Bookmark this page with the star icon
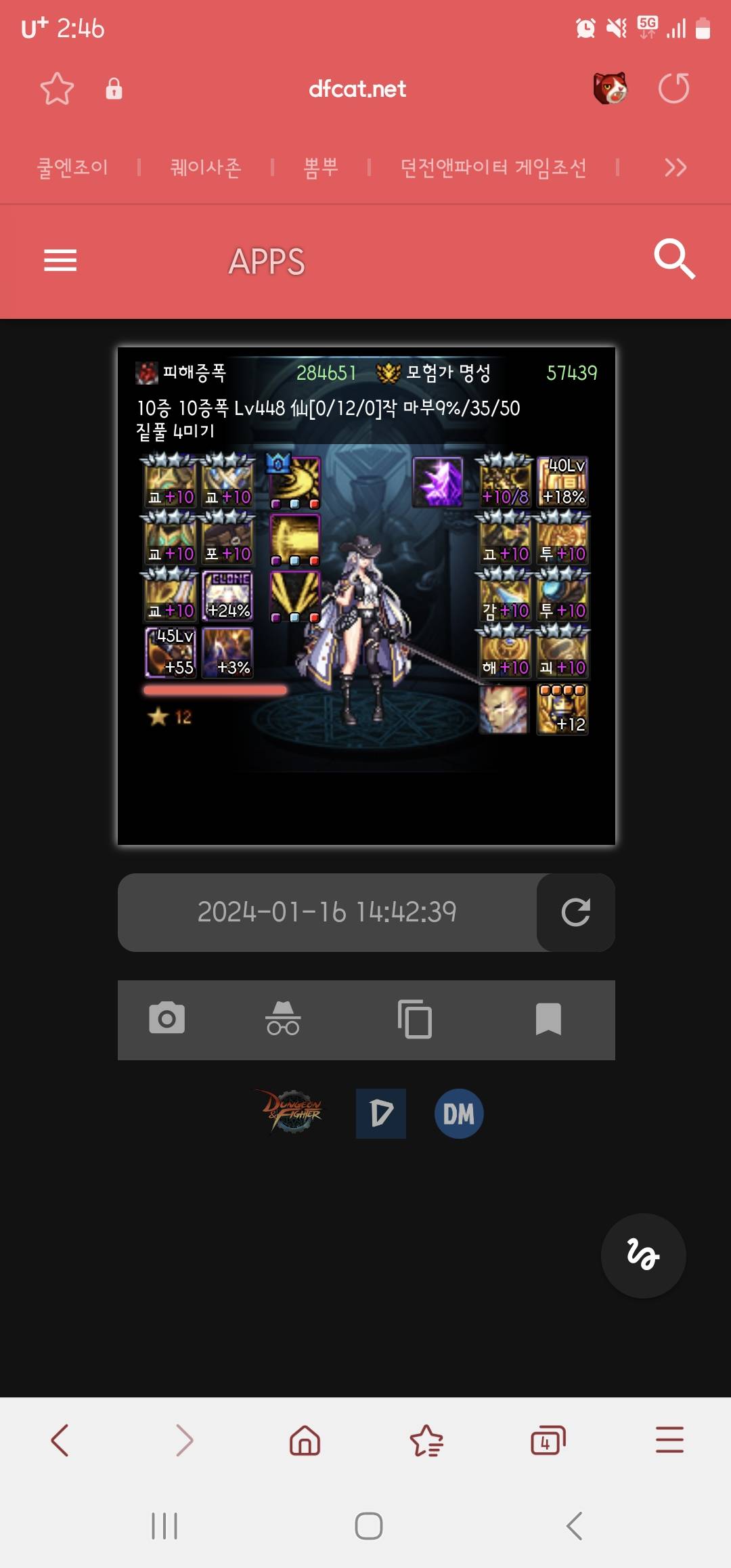This screenshot has width=731, height=1568. pos(57,89)
